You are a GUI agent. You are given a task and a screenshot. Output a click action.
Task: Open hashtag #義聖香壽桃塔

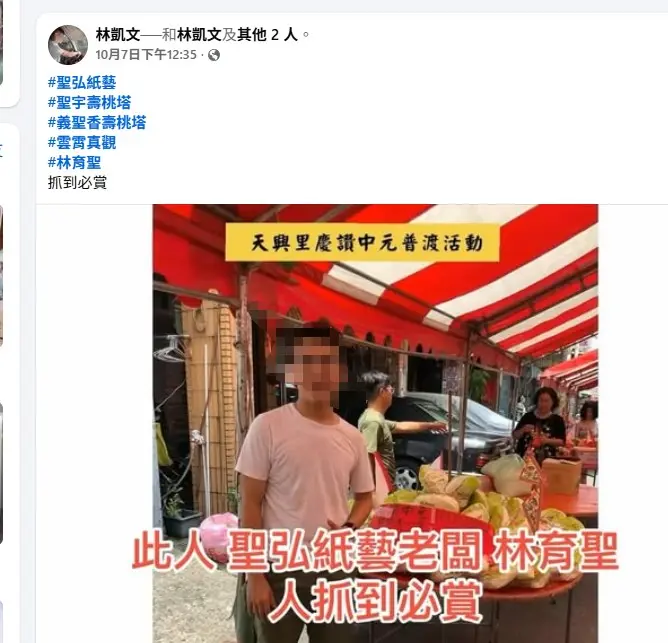tap(96, 123)
